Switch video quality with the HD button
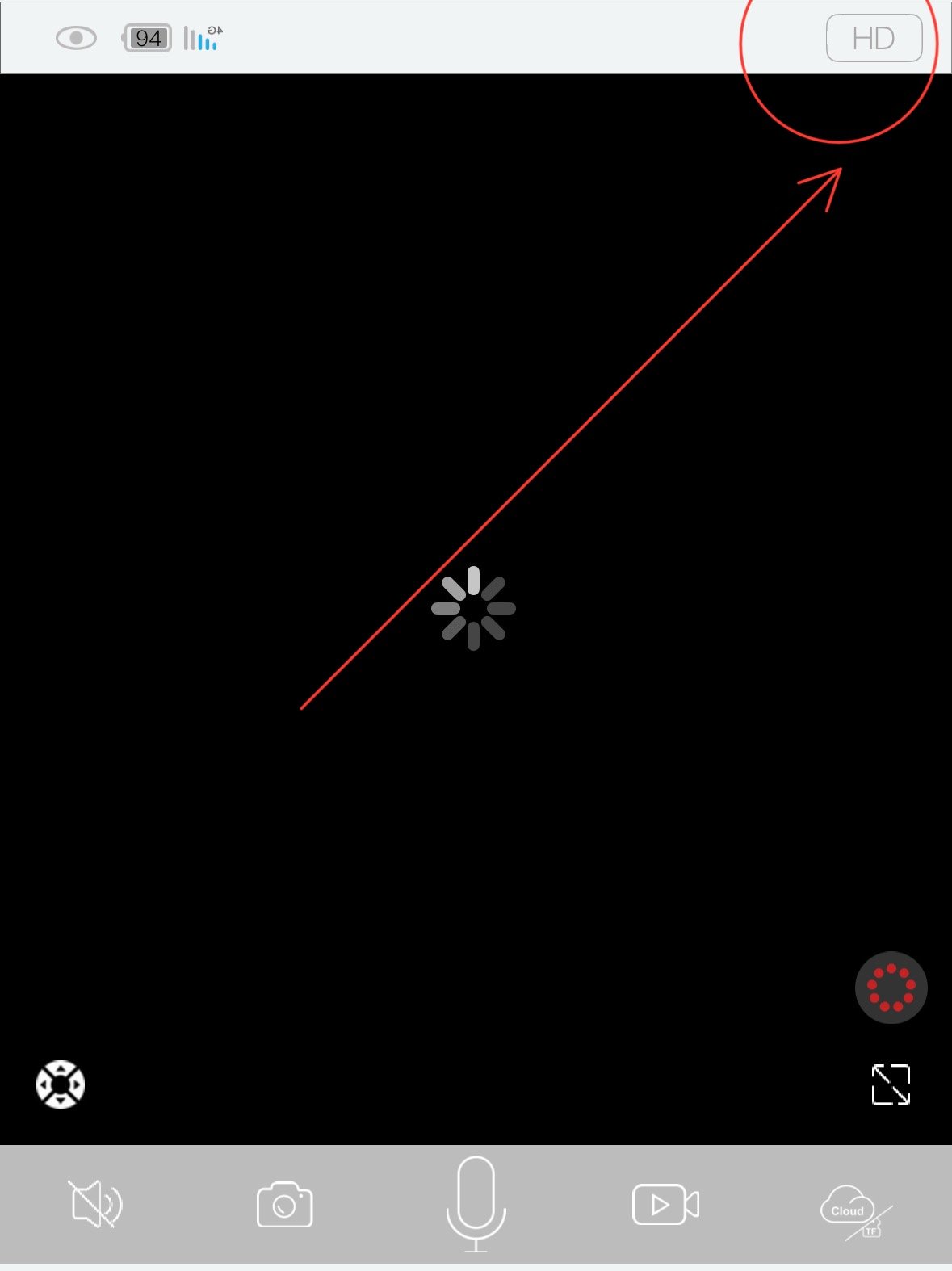Screen dimensions: 952x1271 [x=874, y=38]
